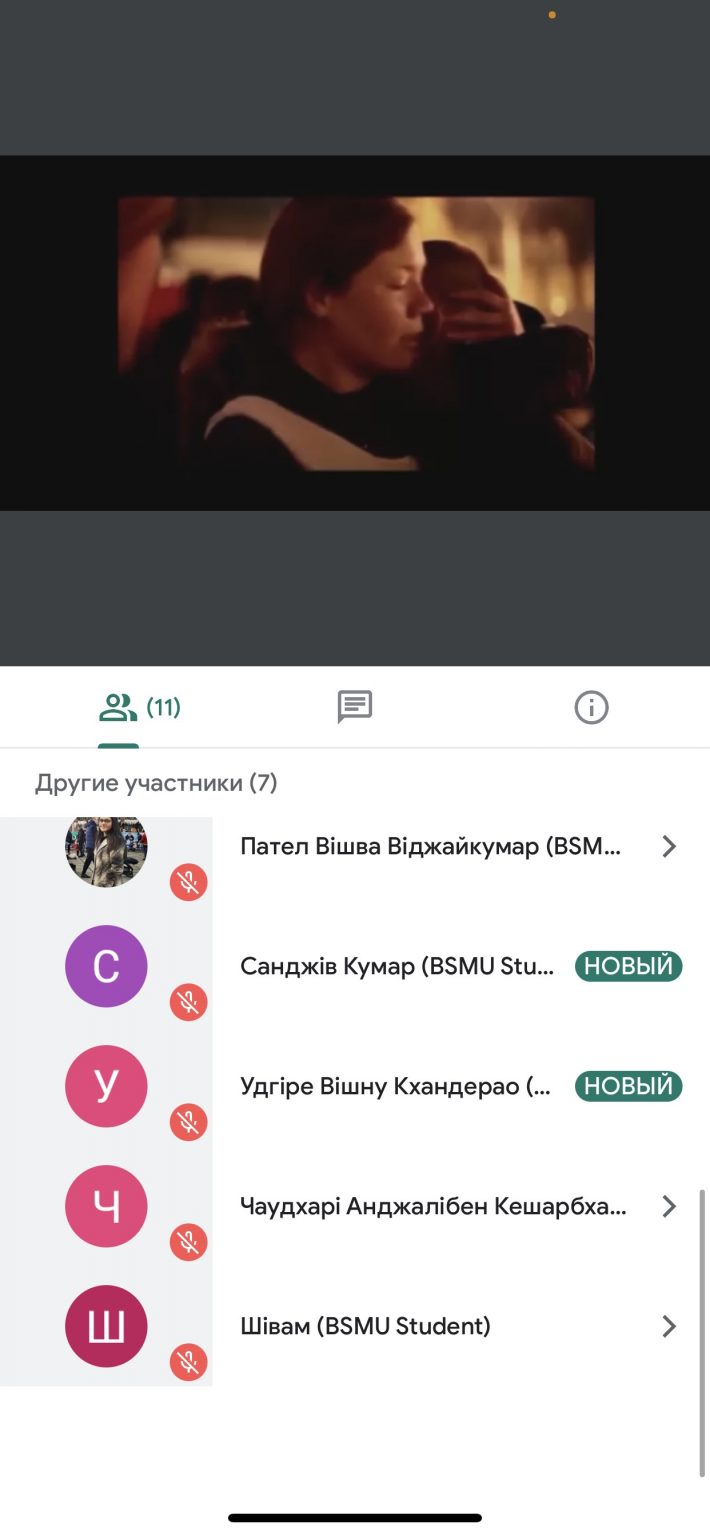Open participant Пател Вішва Віджайкумар
Viewport: 710px width, 1536px height.
pos(355,847)
